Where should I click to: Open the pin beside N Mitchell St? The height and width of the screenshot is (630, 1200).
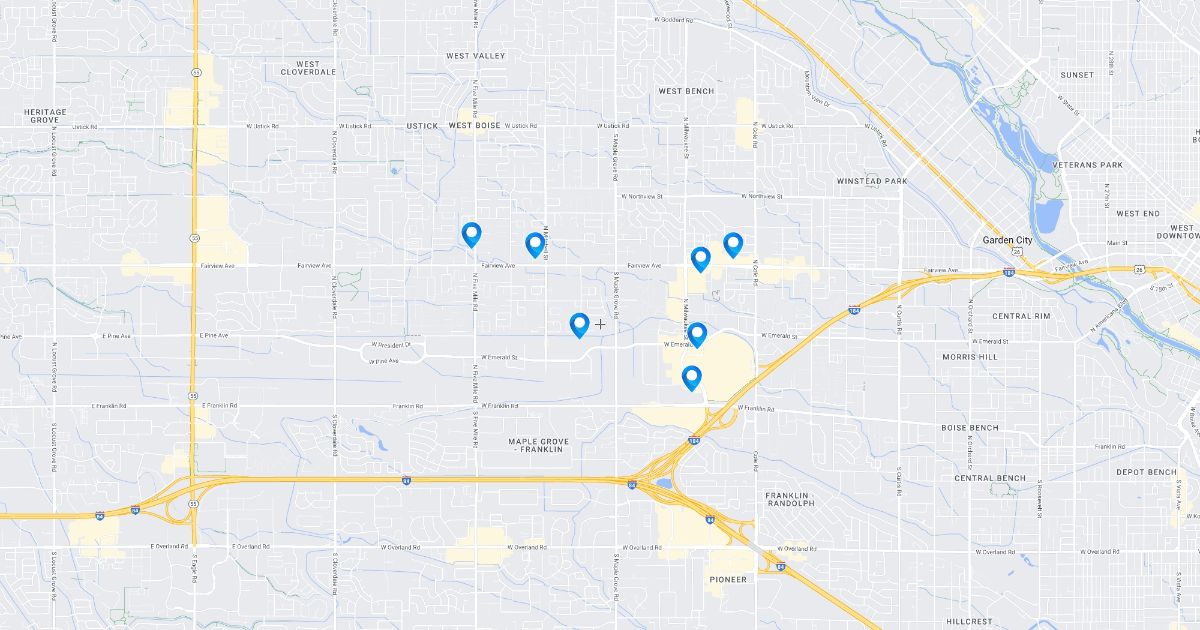coord(535,244)
